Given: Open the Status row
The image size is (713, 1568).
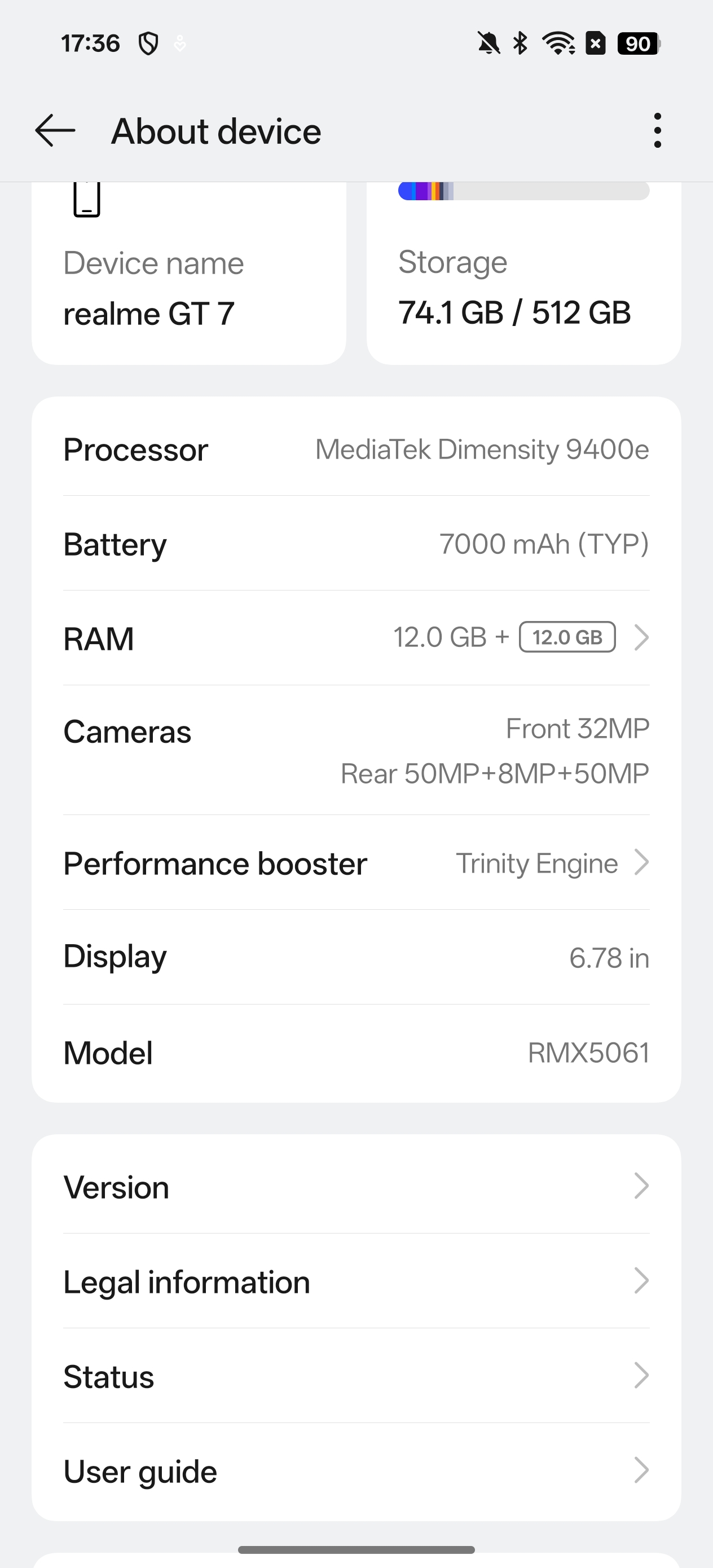Looking at the screenshot, I should [x=356, y=1376].
